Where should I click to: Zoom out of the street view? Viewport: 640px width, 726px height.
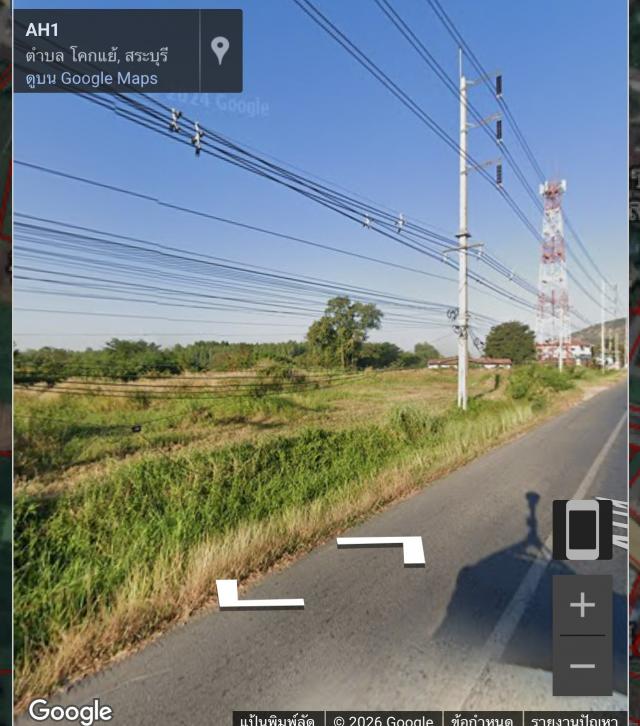(582, 666)
